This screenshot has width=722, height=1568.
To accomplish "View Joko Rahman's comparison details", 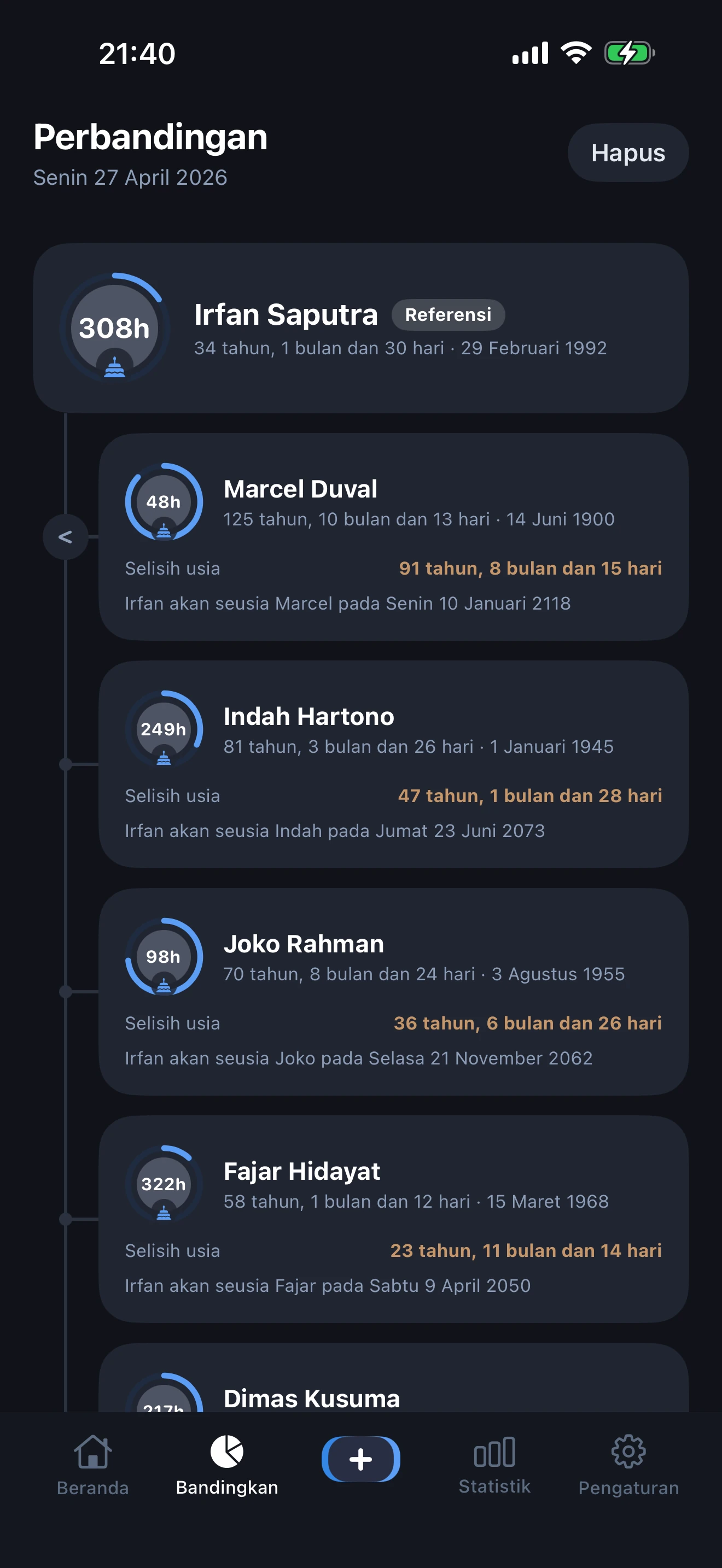I will [x=393, y=992].
